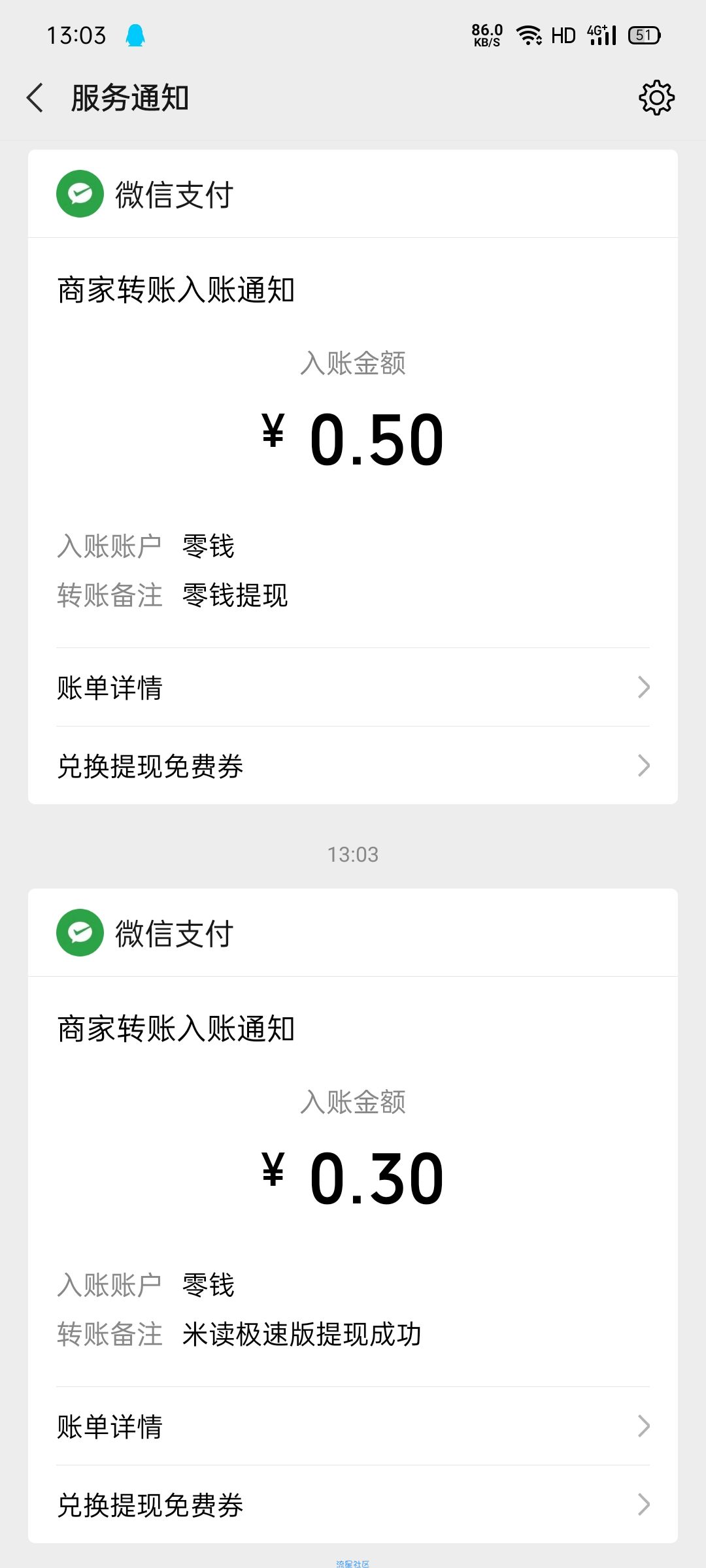Open 账单详情 for the ¥0.30 transfer

click(353, 1426)
